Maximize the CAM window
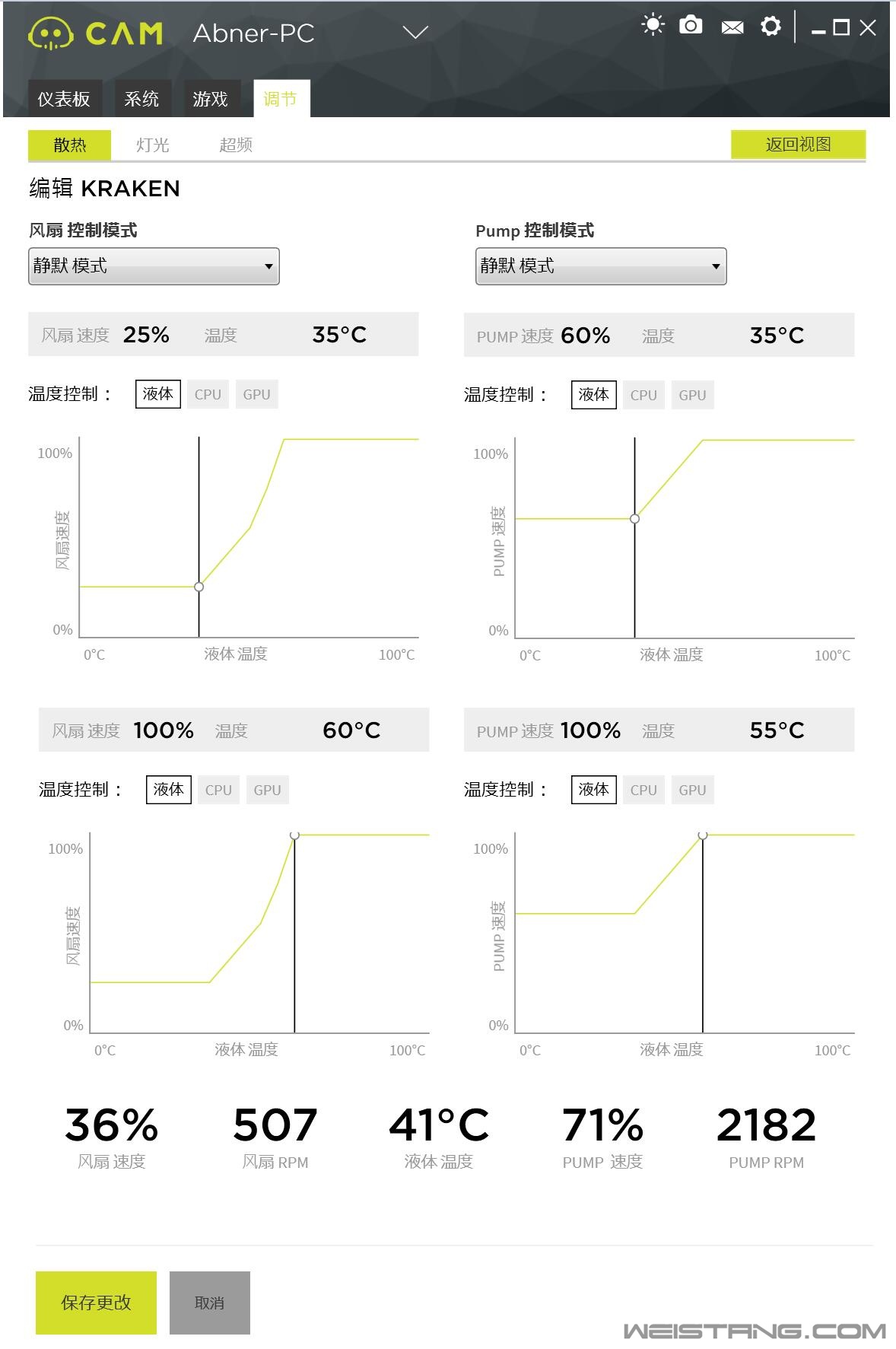896x1349 pixels. coord(841,28)
